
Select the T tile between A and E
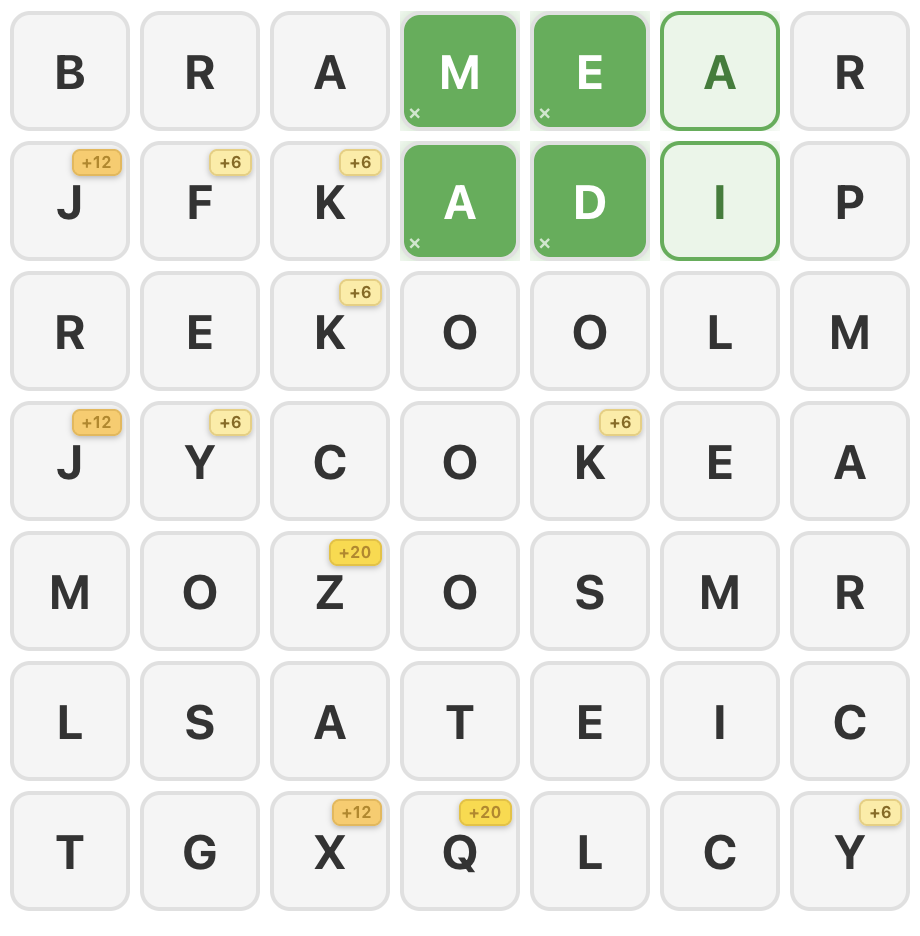[x=459, y=721]
